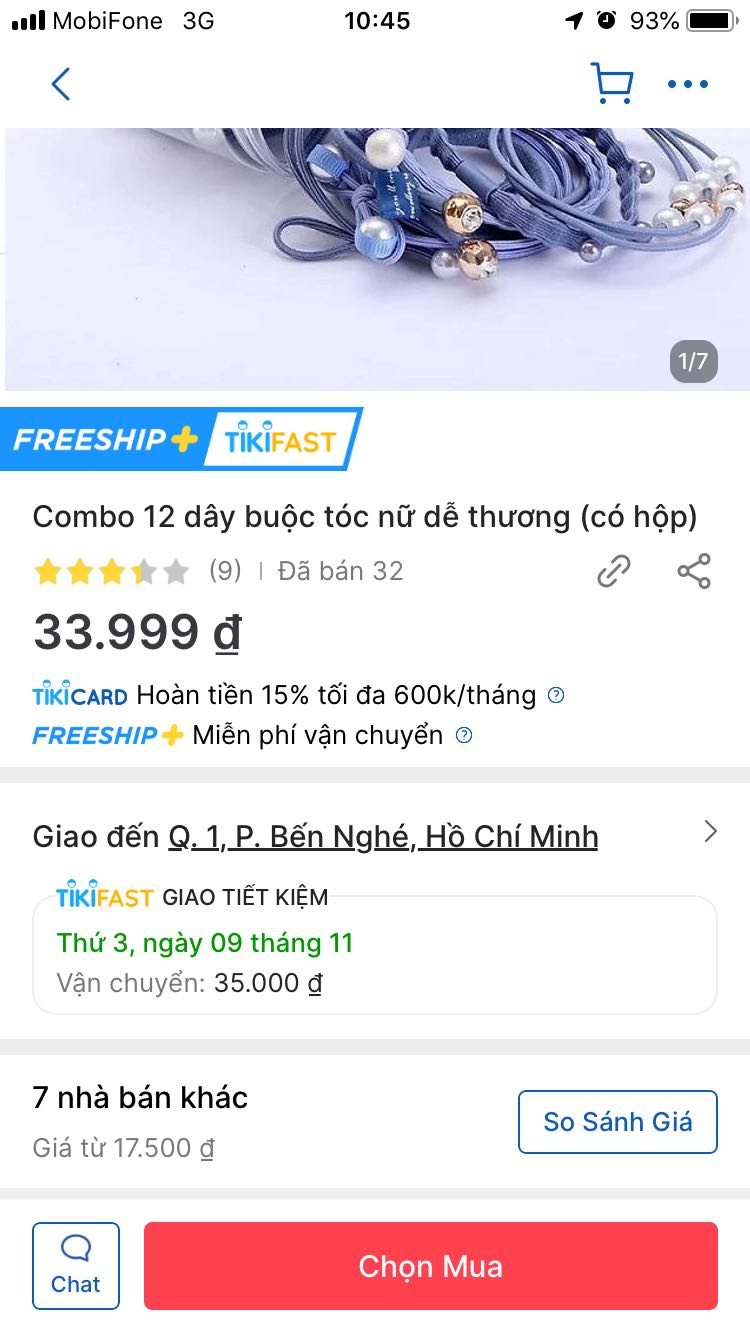The height and width of the screenshot is (1334, 750).
Task: Expand the delivery address section
Action: point(710,831)
